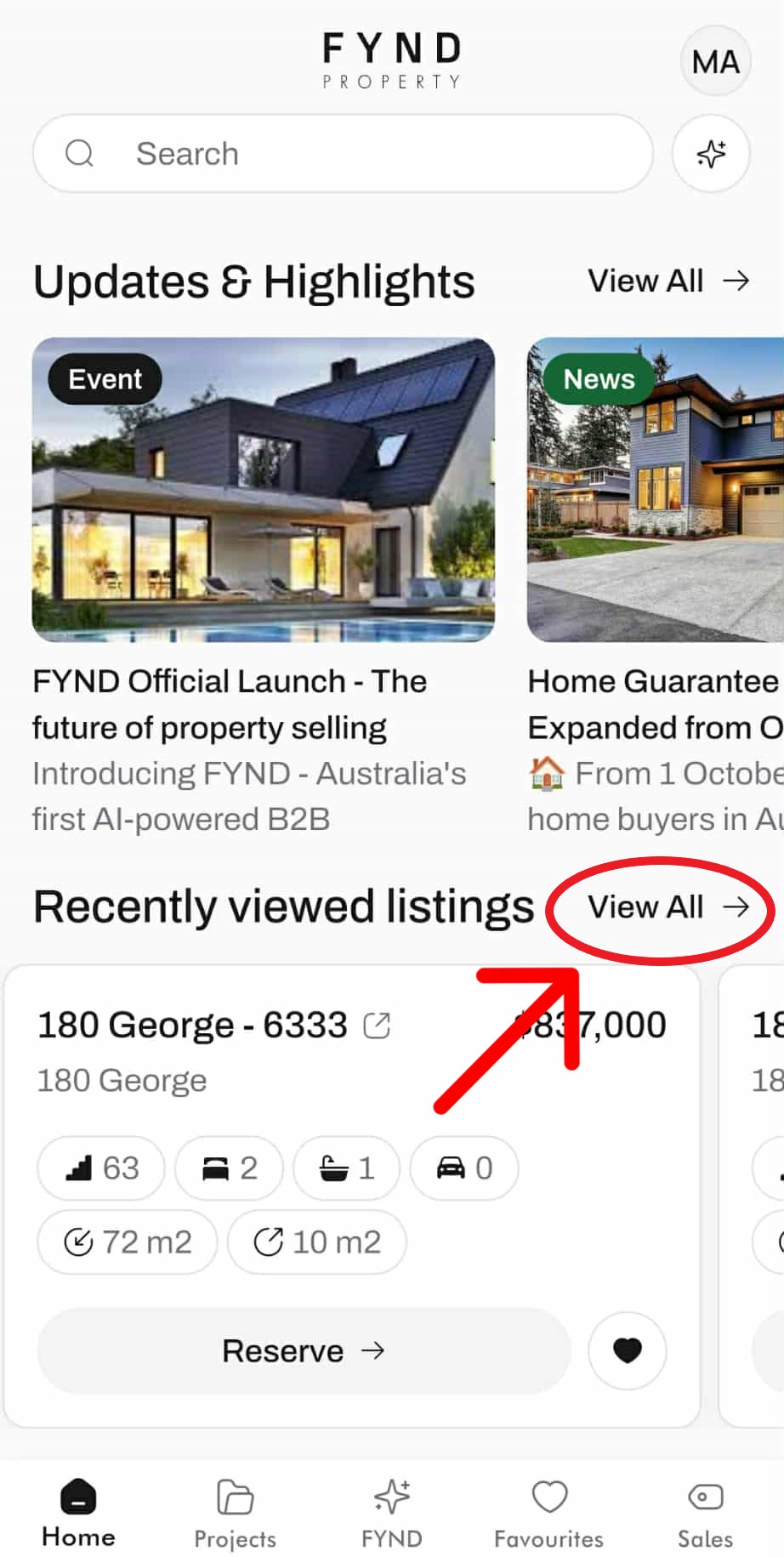Open external link icon for 180 George - 6333
The height and width of the screenshot is (1557, 784).
[377, 1026]
